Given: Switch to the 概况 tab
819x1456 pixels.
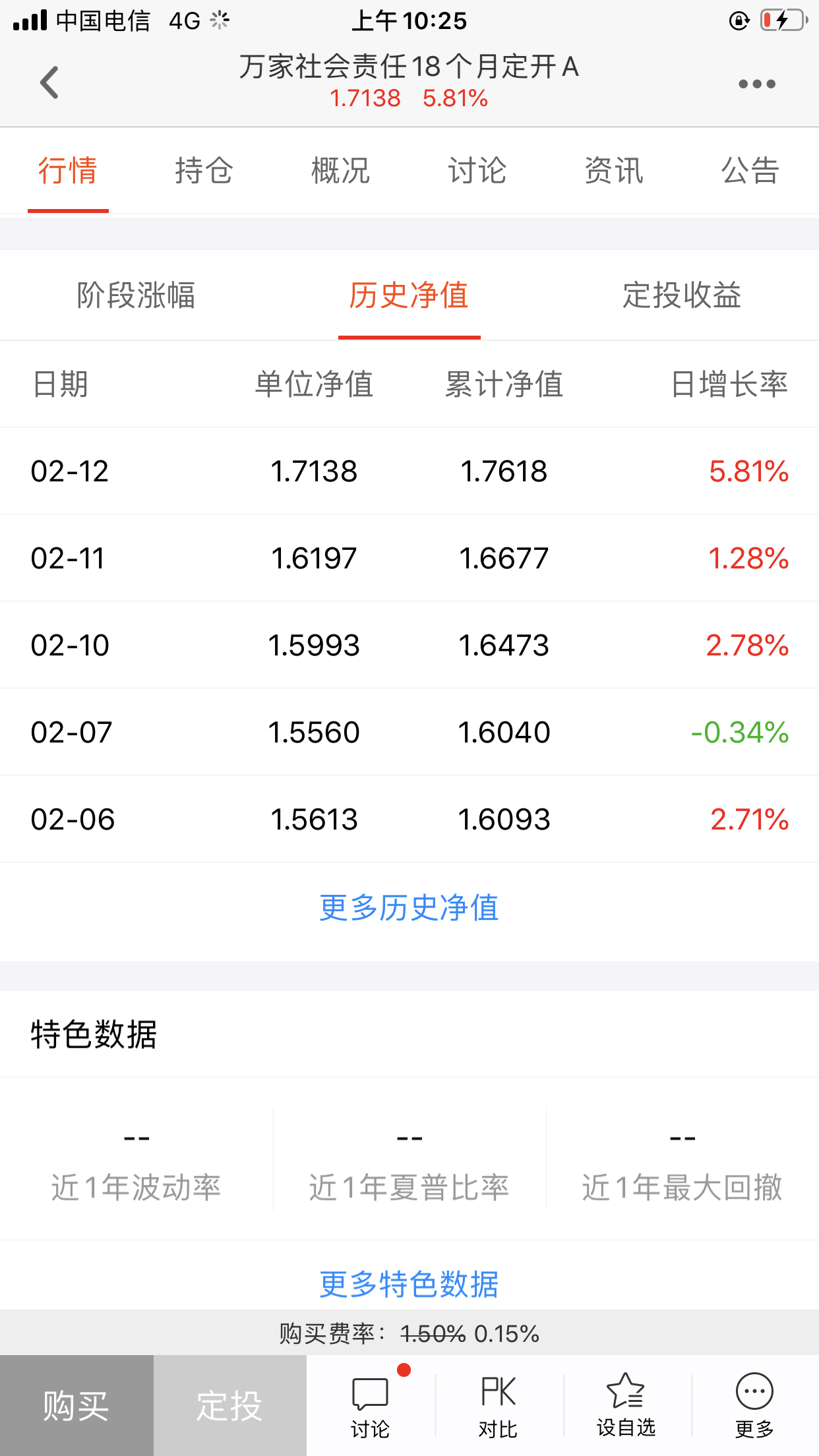Looking at the screenshot, I should (340, 171).
